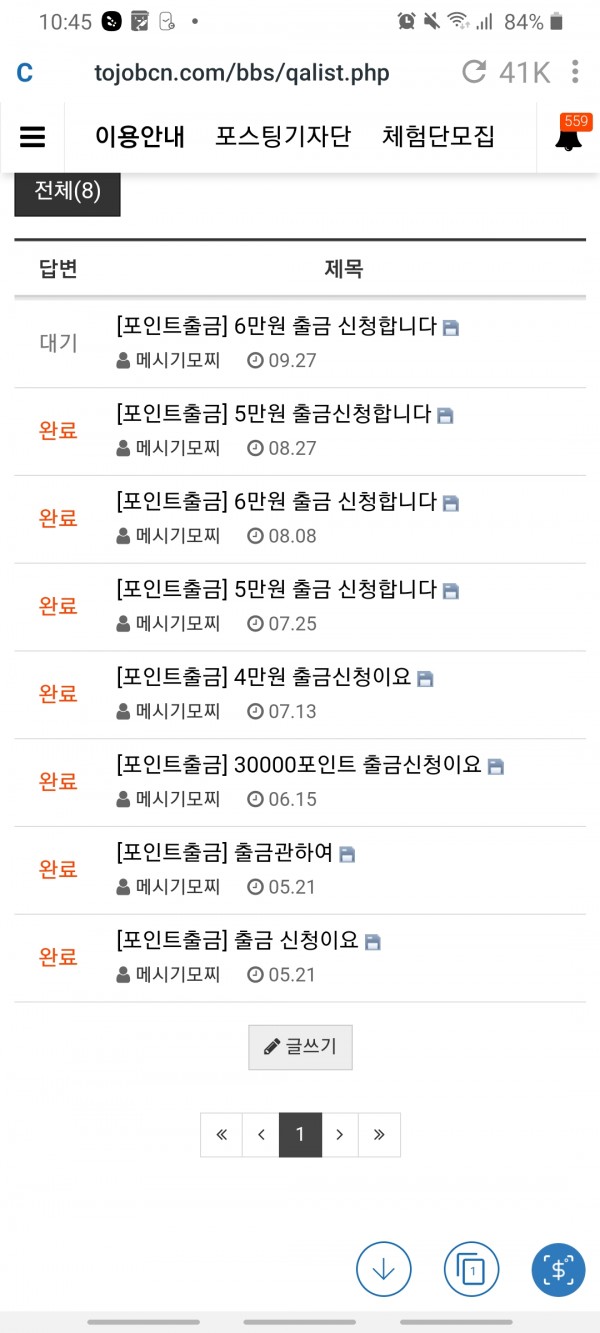
Task: Reload the page in browser
Action: click(x=473, y=72)
